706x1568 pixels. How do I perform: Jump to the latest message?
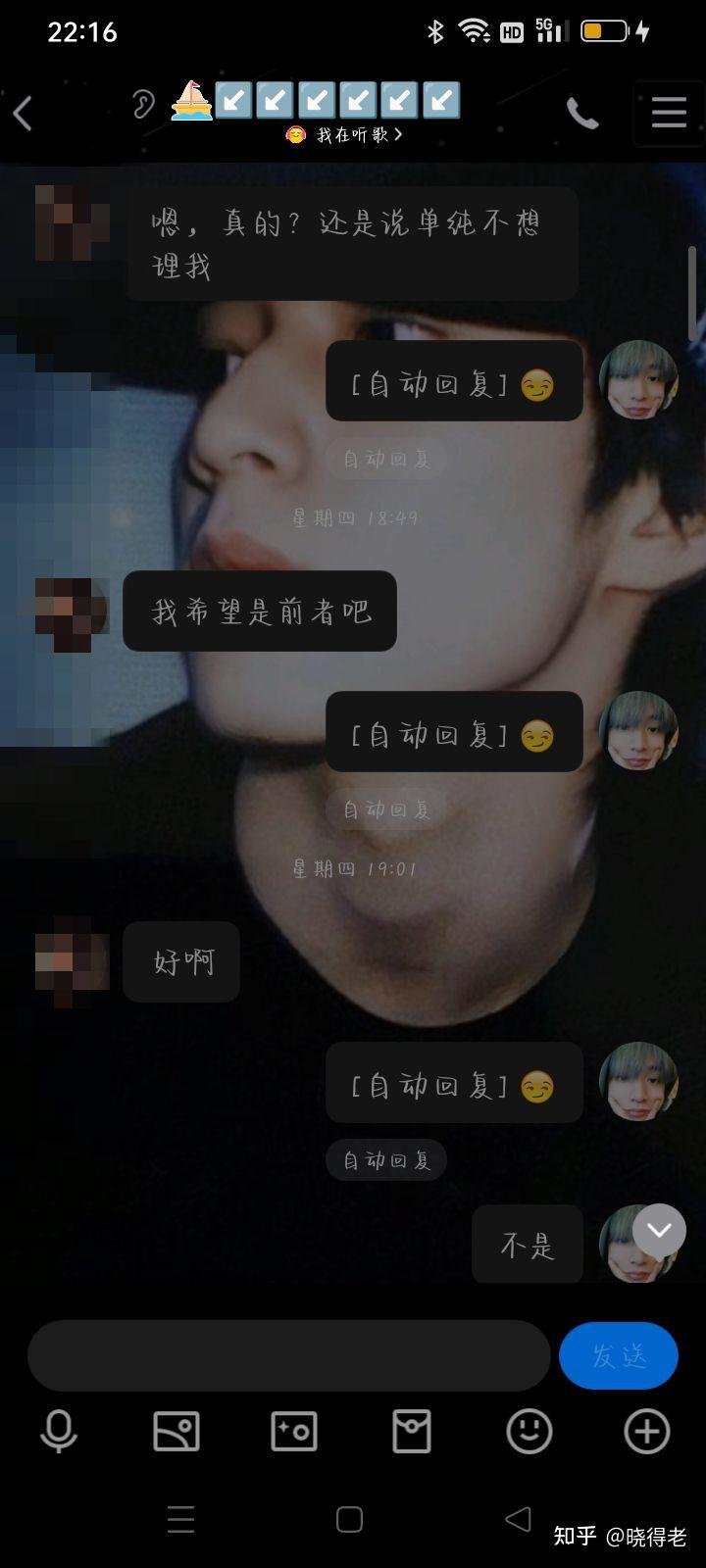659,1231
